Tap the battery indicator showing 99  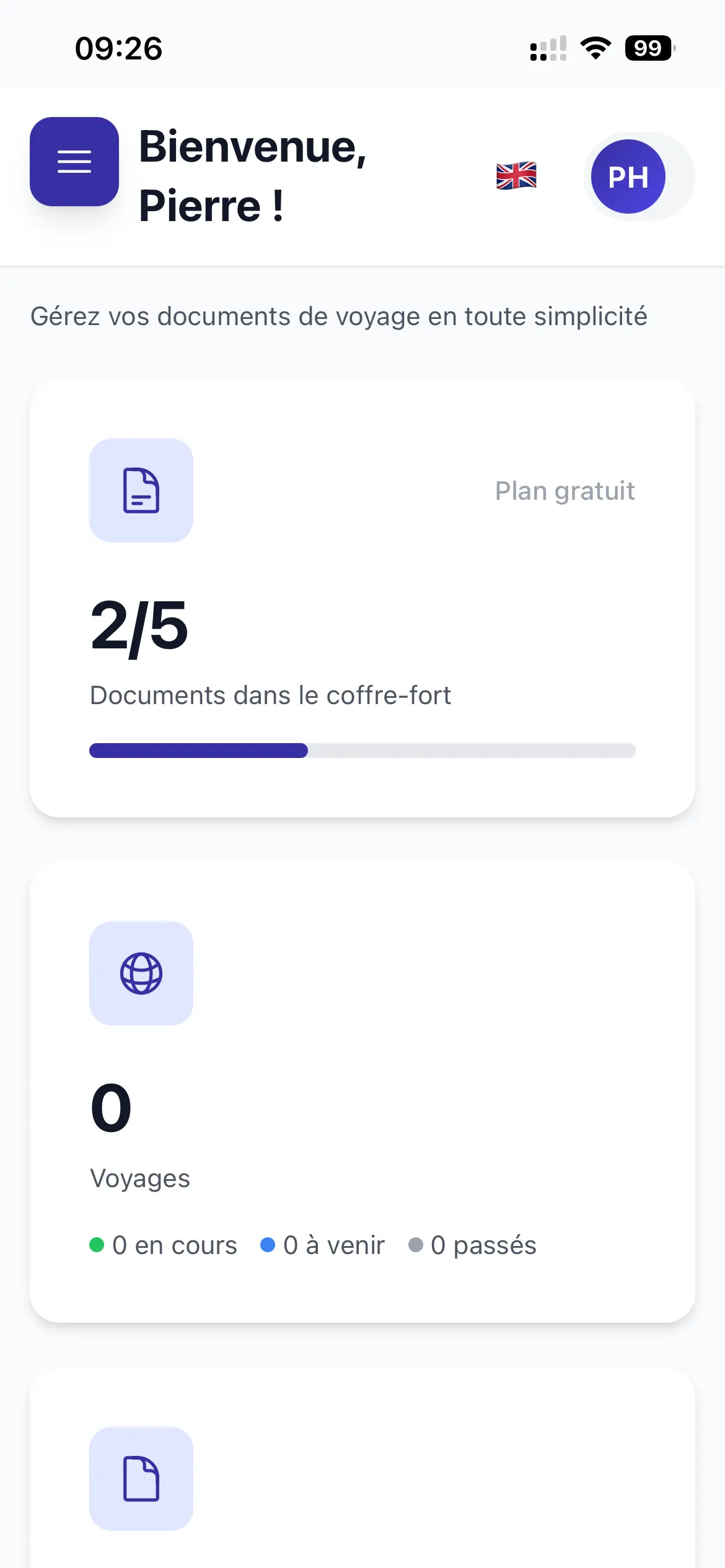(x=647, y=48)
